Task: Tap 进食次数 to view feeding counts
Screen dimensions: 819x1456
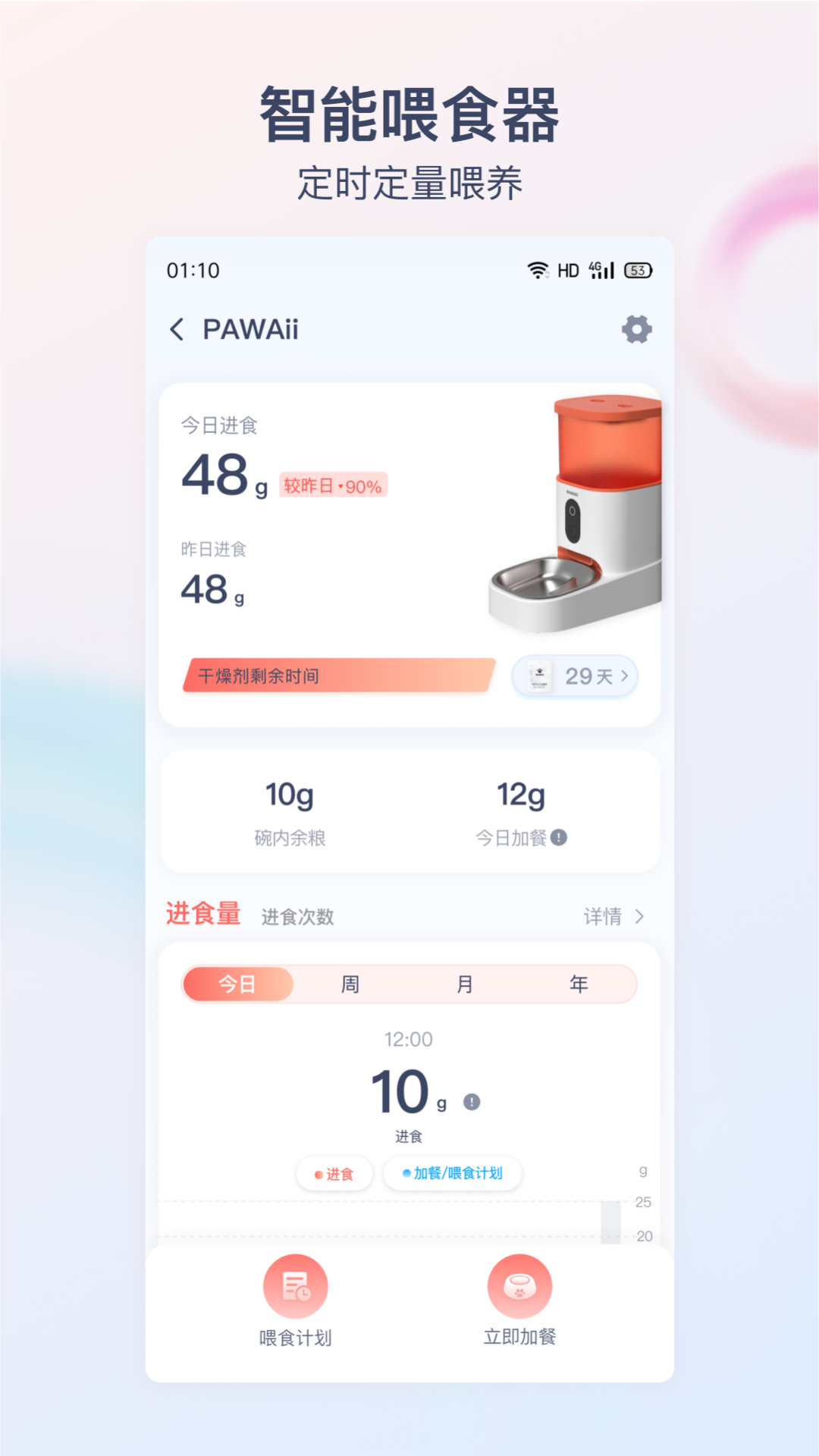Action: pos(297,918)
